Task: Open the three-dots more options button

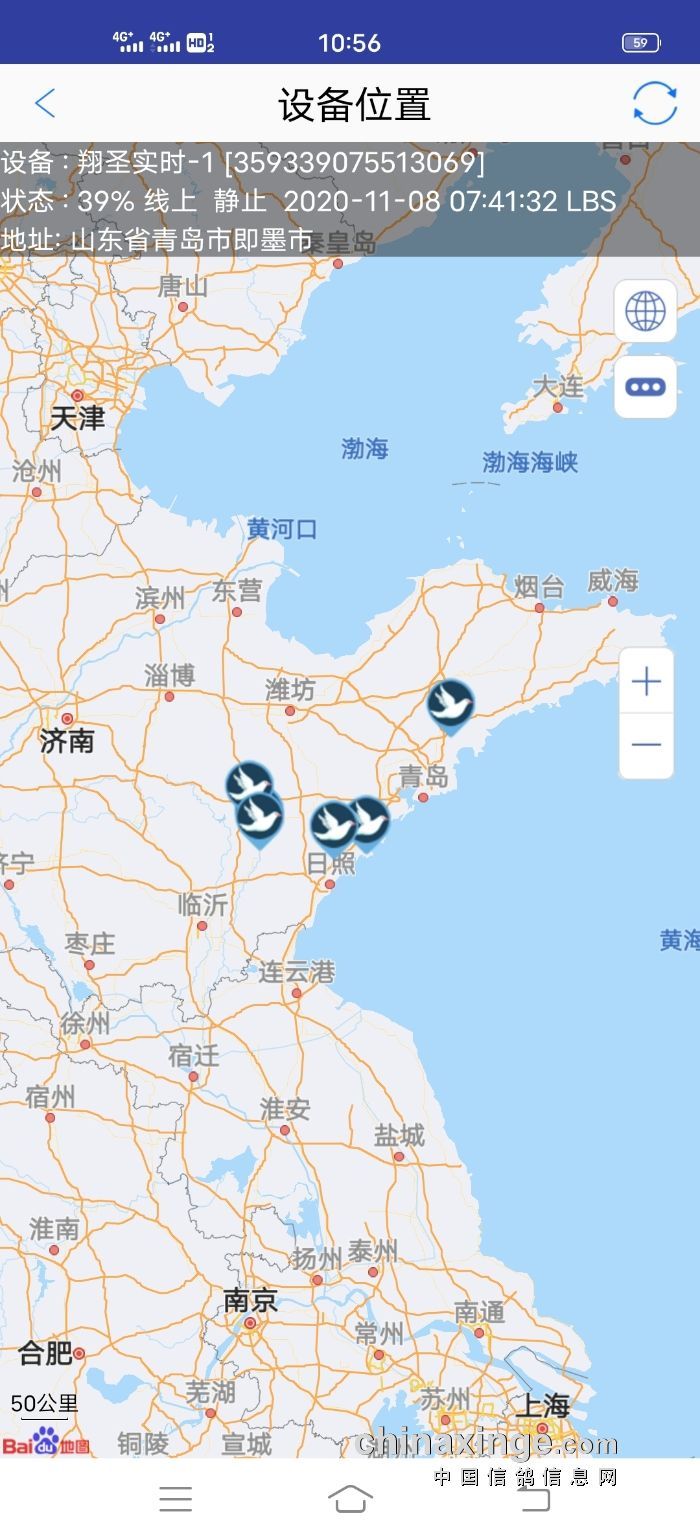Action: [x=645, y=387]
